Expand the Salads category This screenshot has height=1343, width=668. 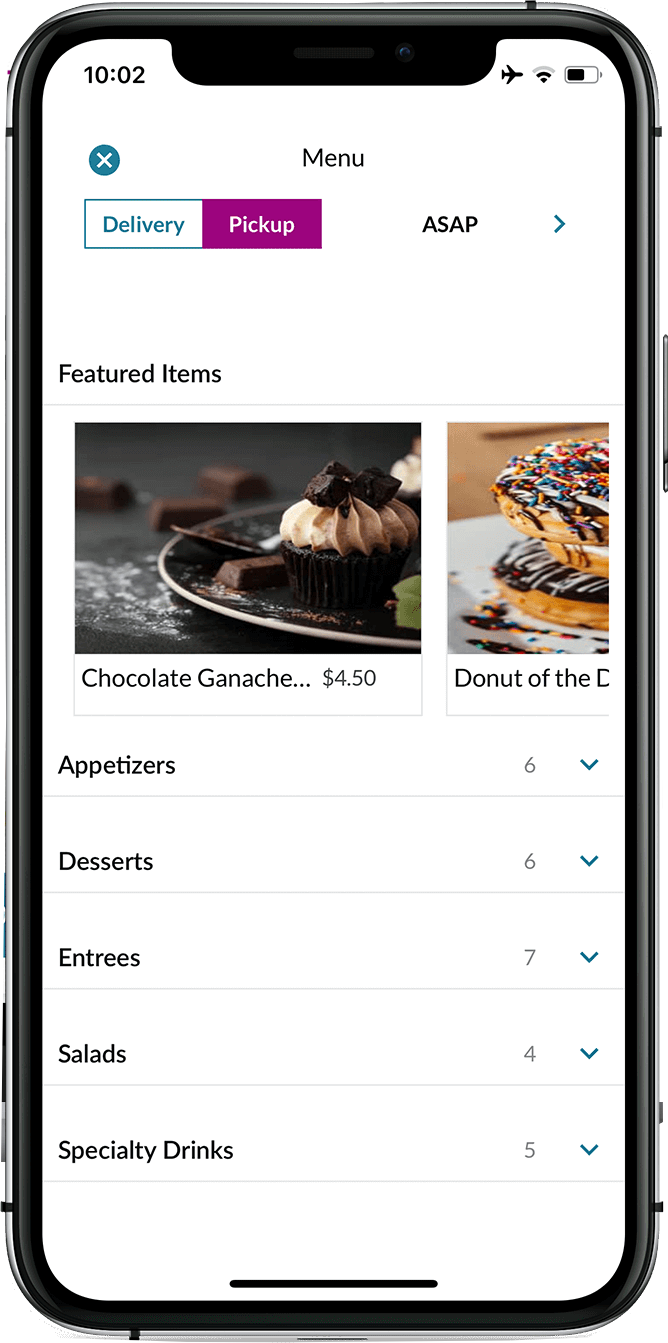(x=333, y=1053)
